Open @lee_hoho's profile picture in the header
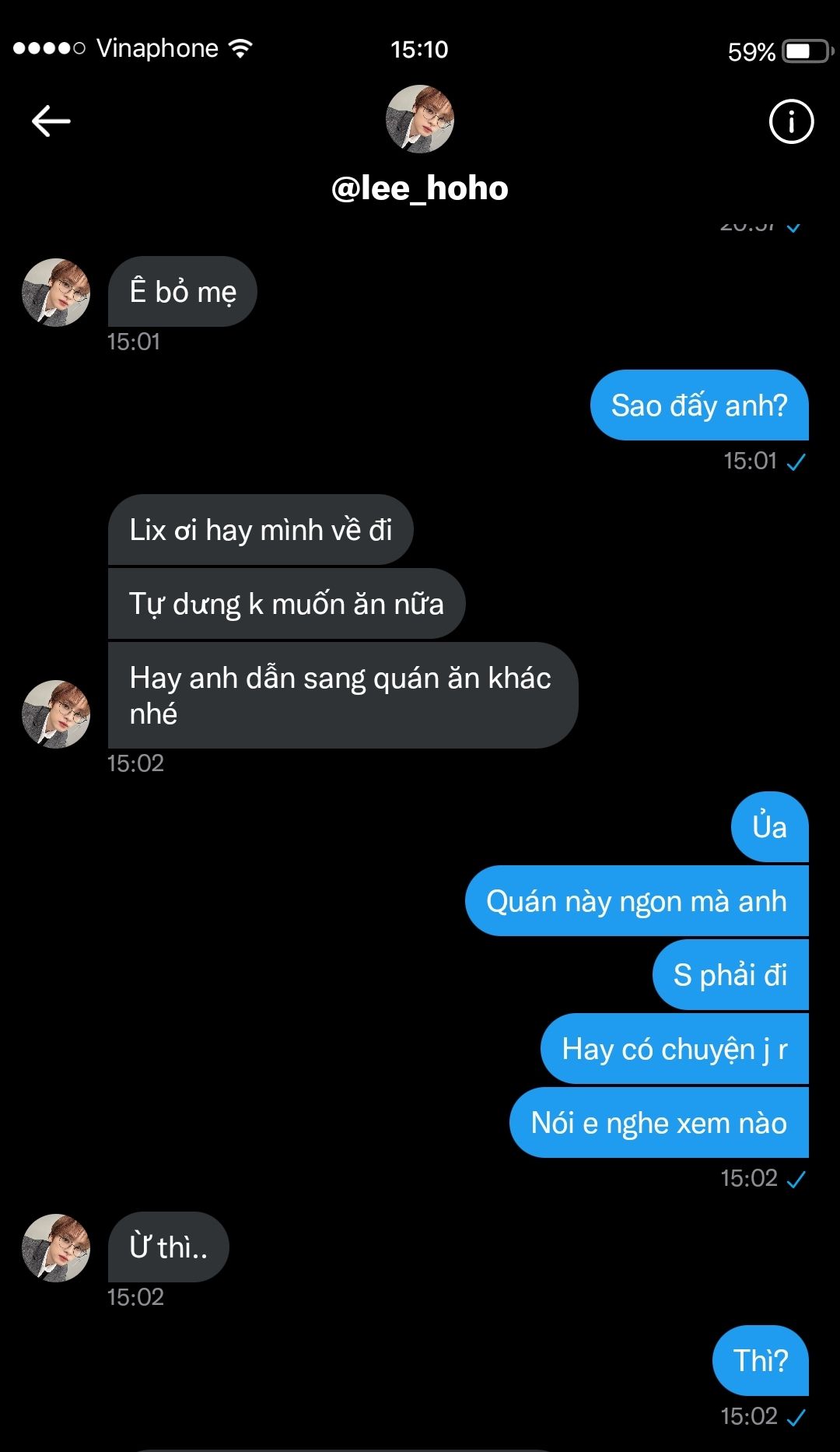Viewport: 840px width, 1452px height. [x=420, y=119]
